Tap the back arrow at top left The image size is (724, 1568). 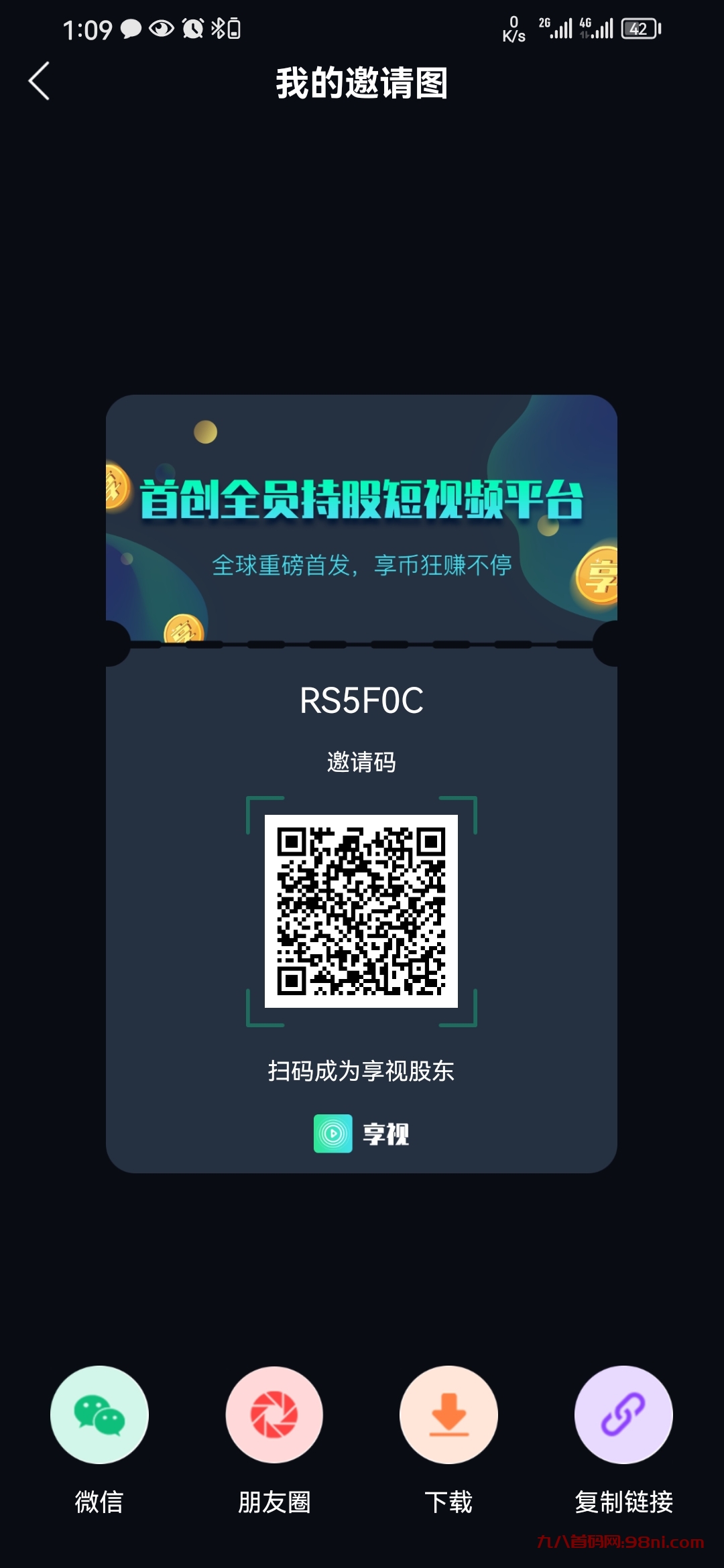(38, 80)
